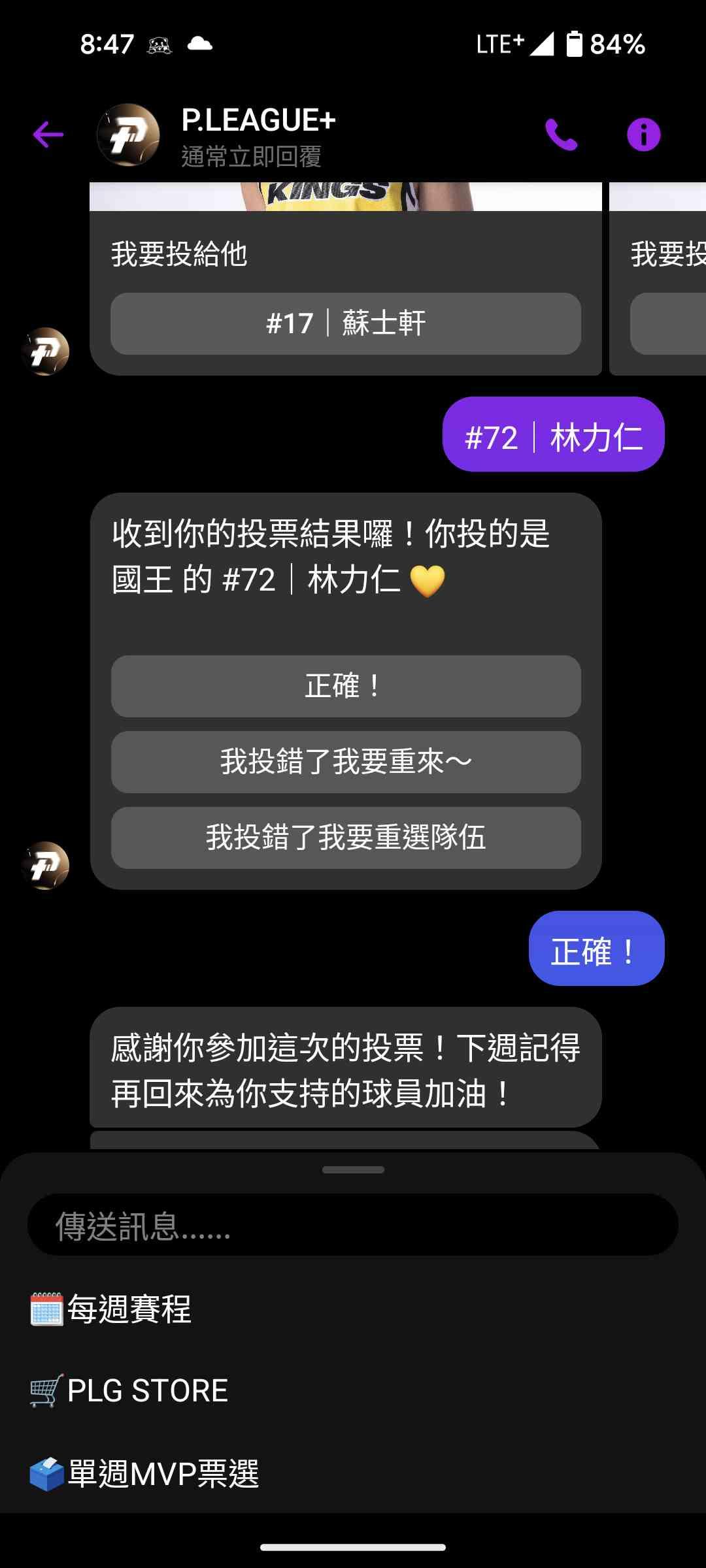The width and height of the screenshot is (706, 1568).
Task: Select 我投錯了我要重選隊伍 to repick team
Action: coord(345,838)
